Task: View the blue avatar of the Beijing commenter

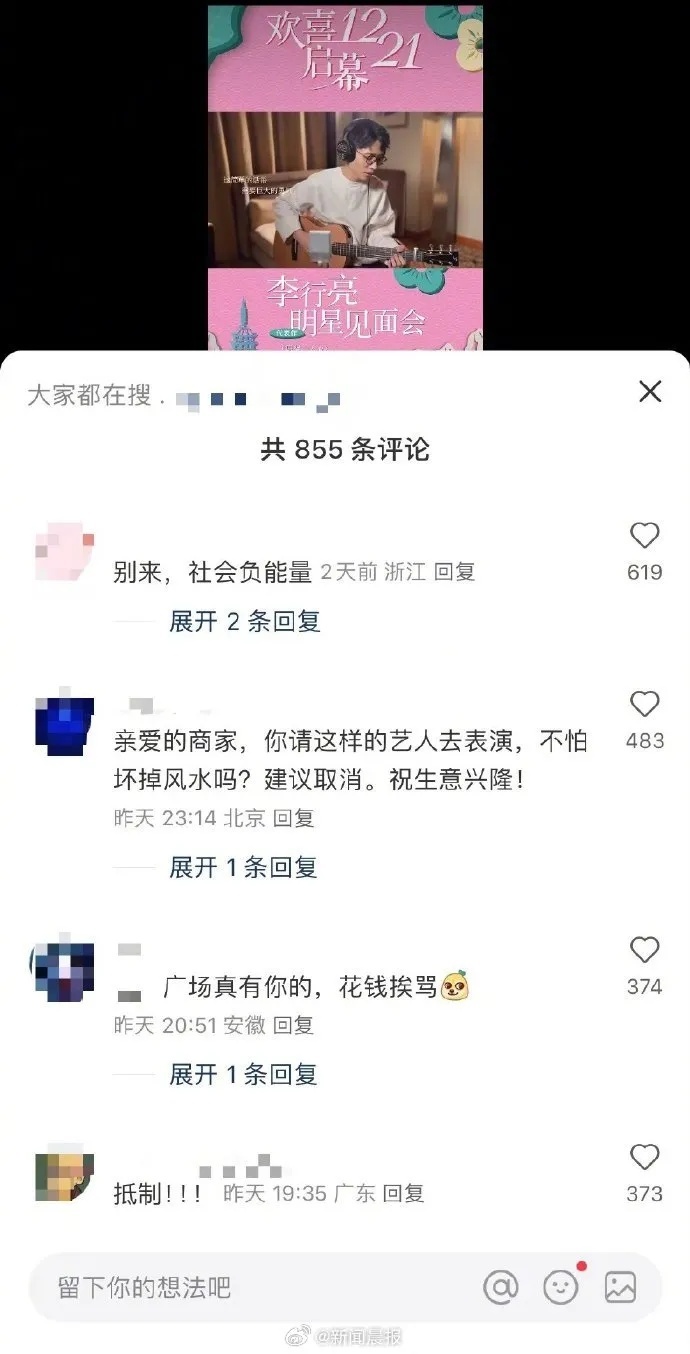Action: coord(64,725)
